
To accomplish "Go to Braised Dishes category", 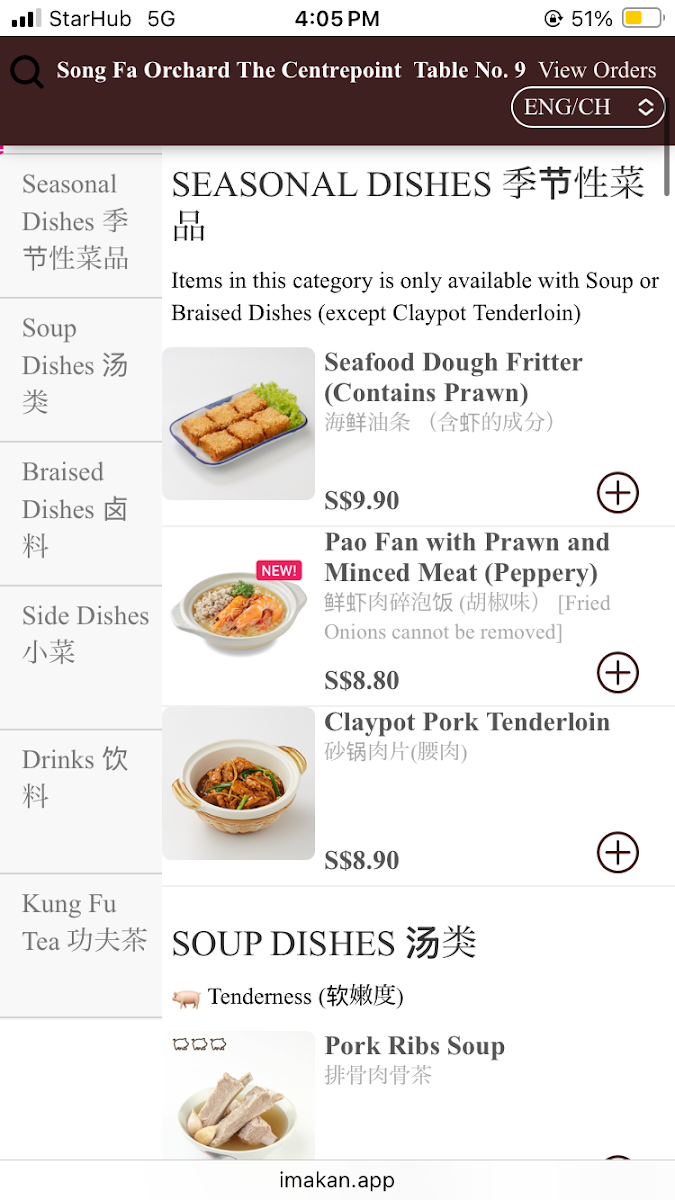I will tap(80, 510).
